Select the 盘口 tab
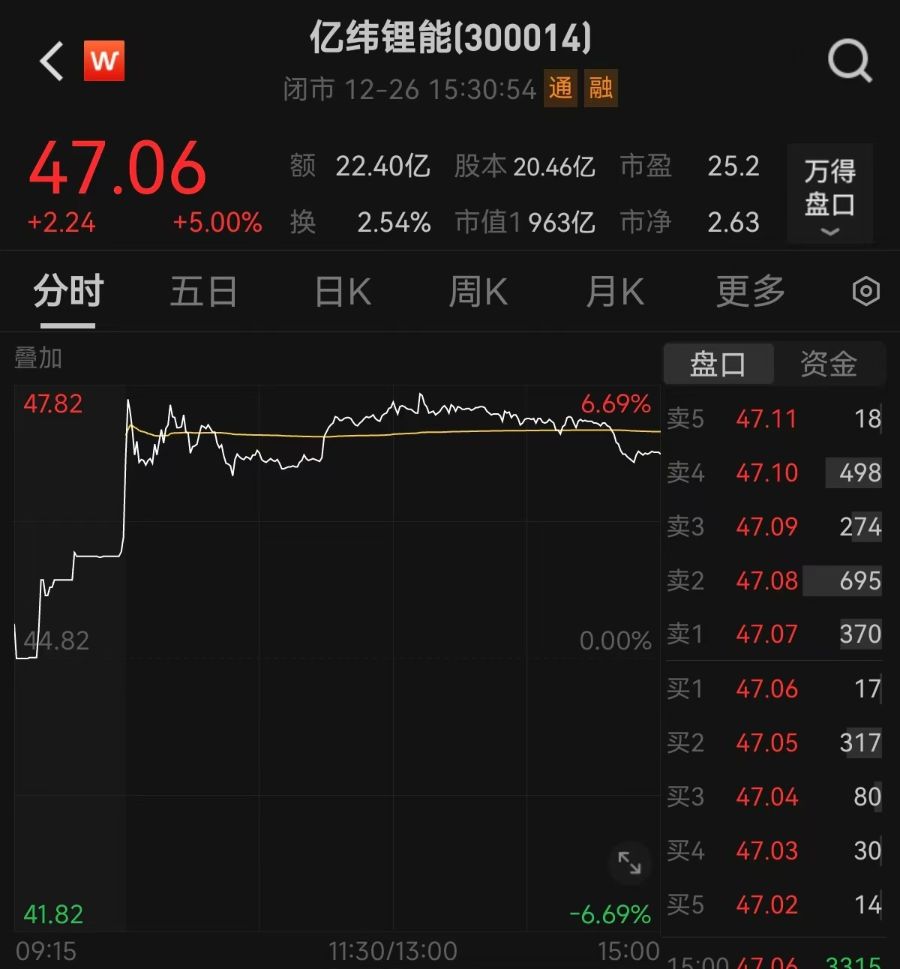The width and height of the screenshot is (900, 969). coord(718,364)
